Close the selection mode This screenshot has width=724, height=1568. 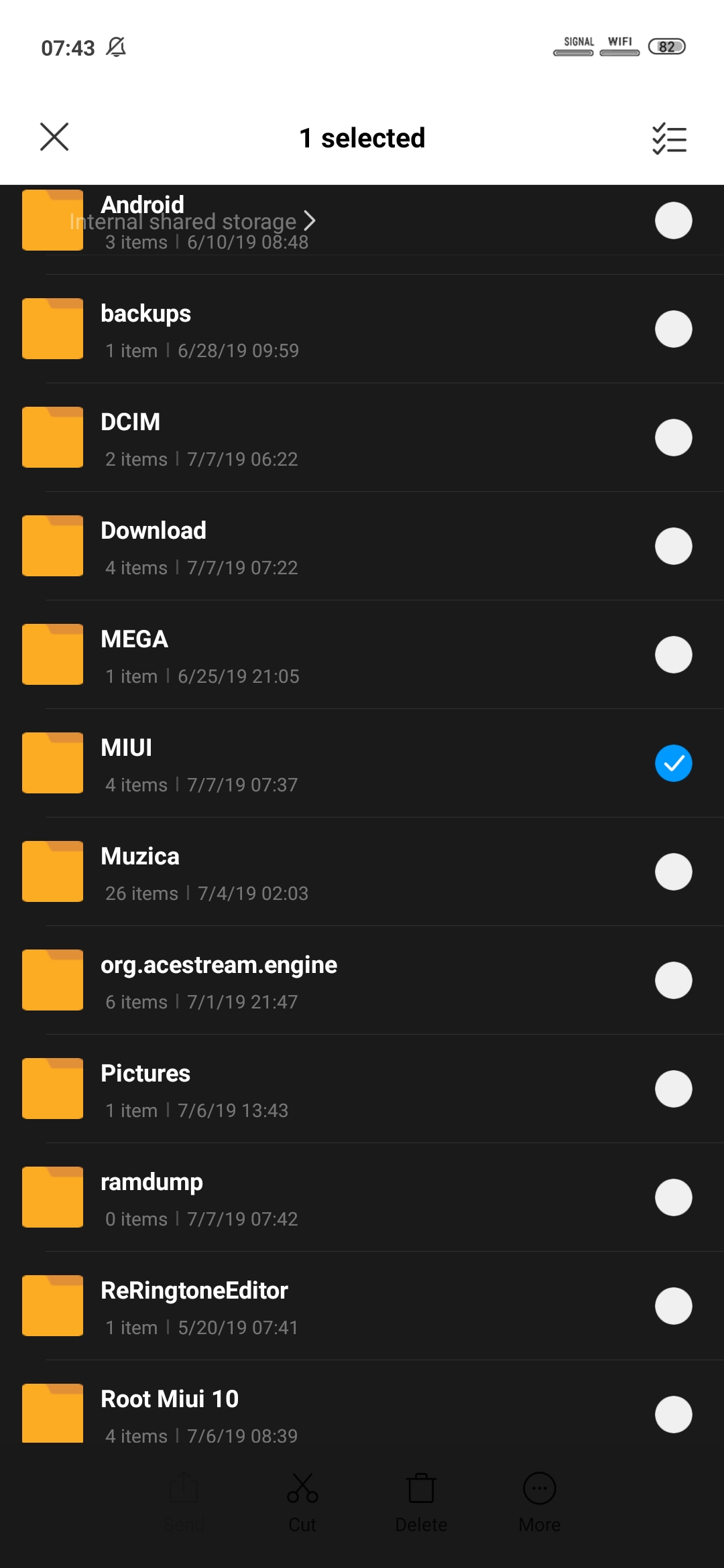pos(54,137)
